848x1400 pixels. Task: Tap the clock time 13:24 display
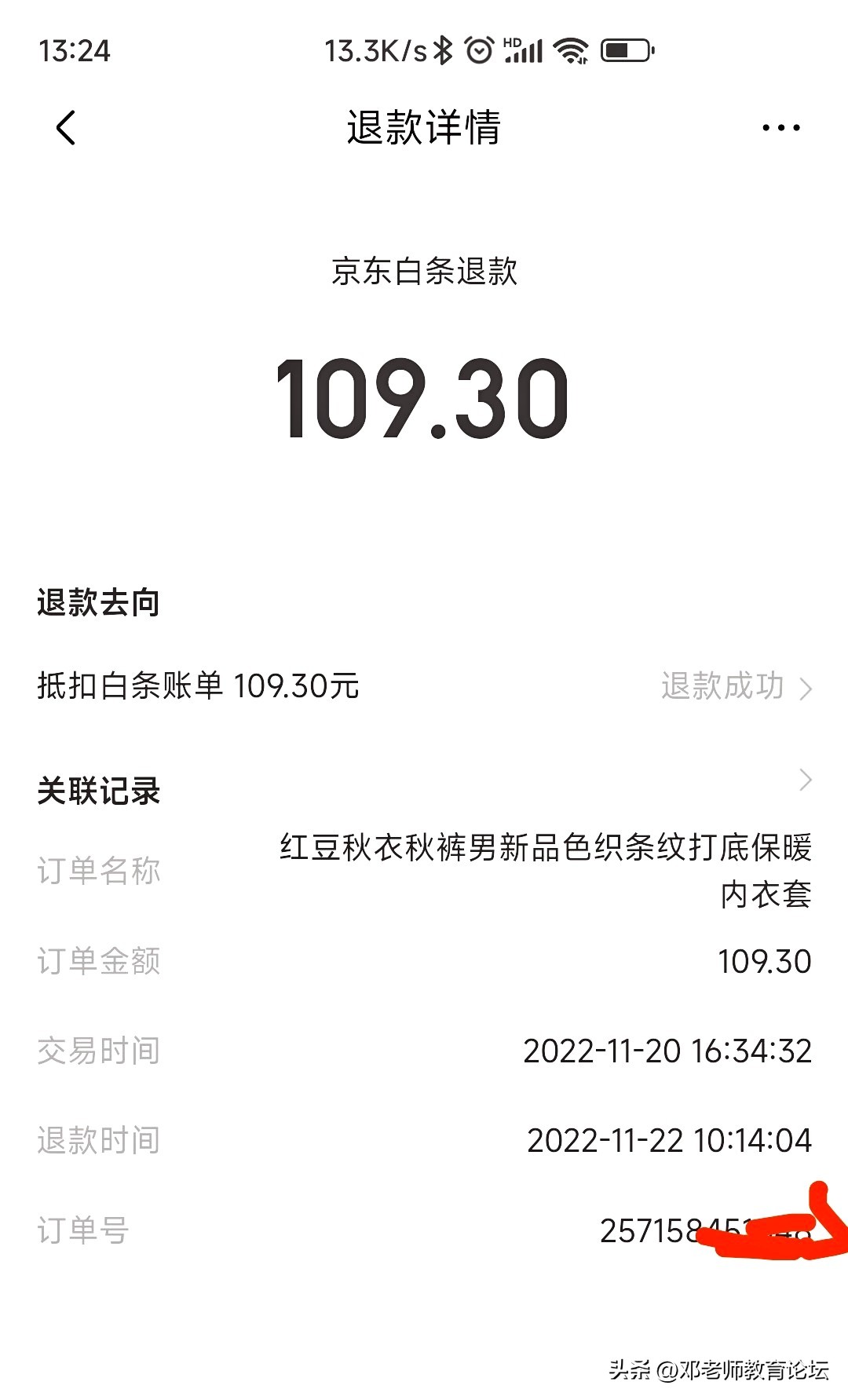tap(76, 49)
